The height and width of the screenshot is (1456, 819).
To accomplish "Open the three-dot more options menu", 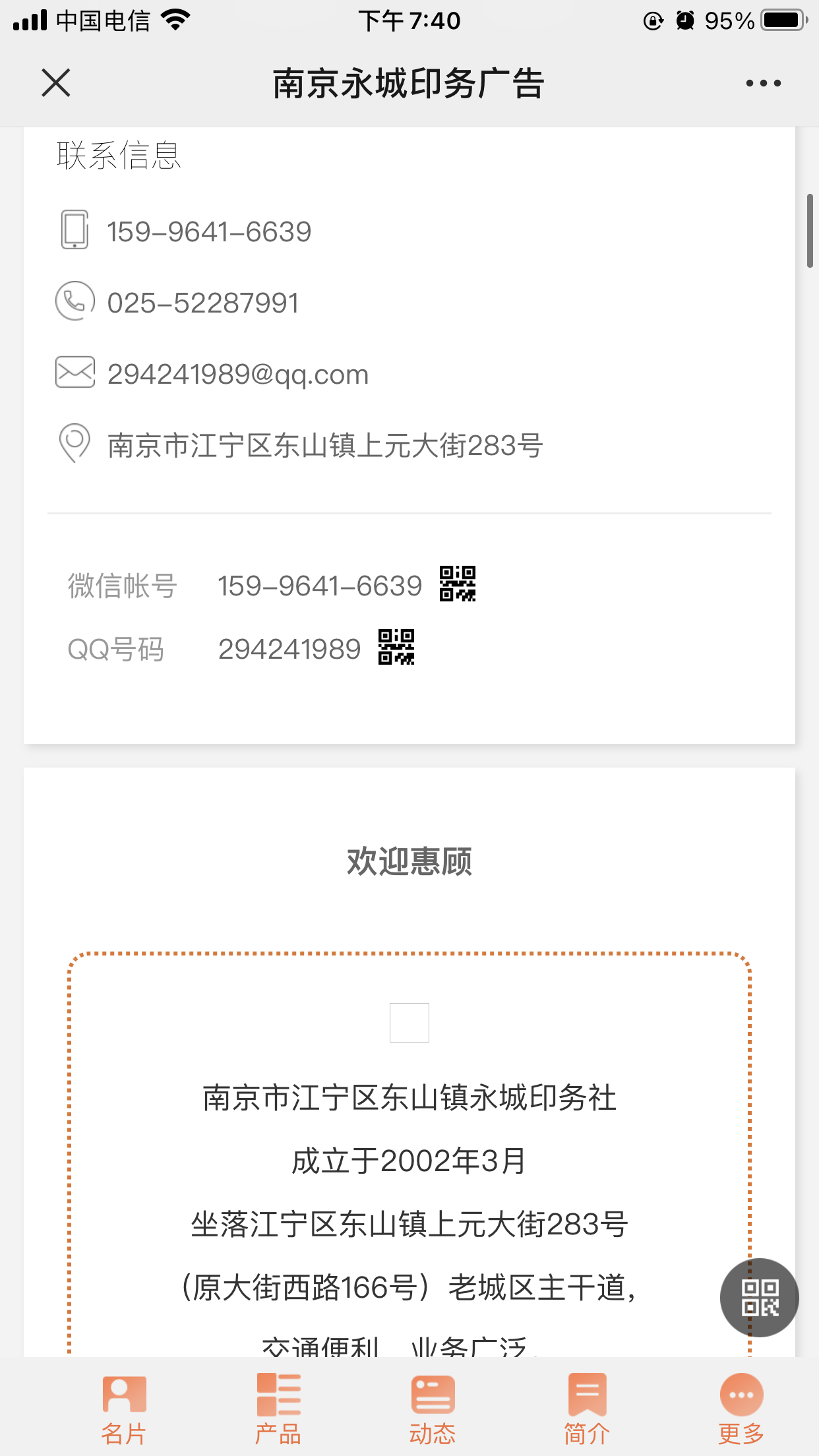I will [763, 83].
